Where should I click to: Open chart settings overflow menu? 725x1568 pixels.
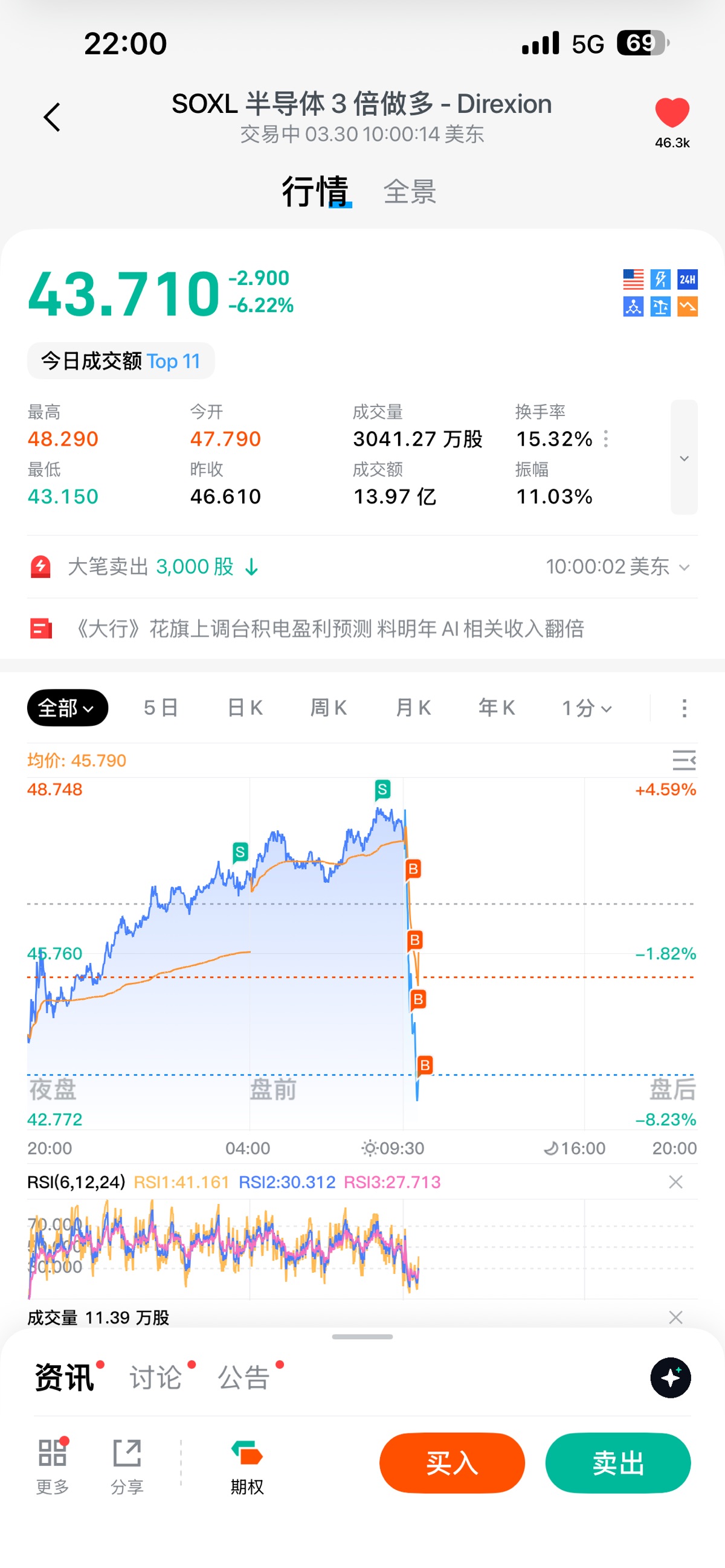(684, 708)
